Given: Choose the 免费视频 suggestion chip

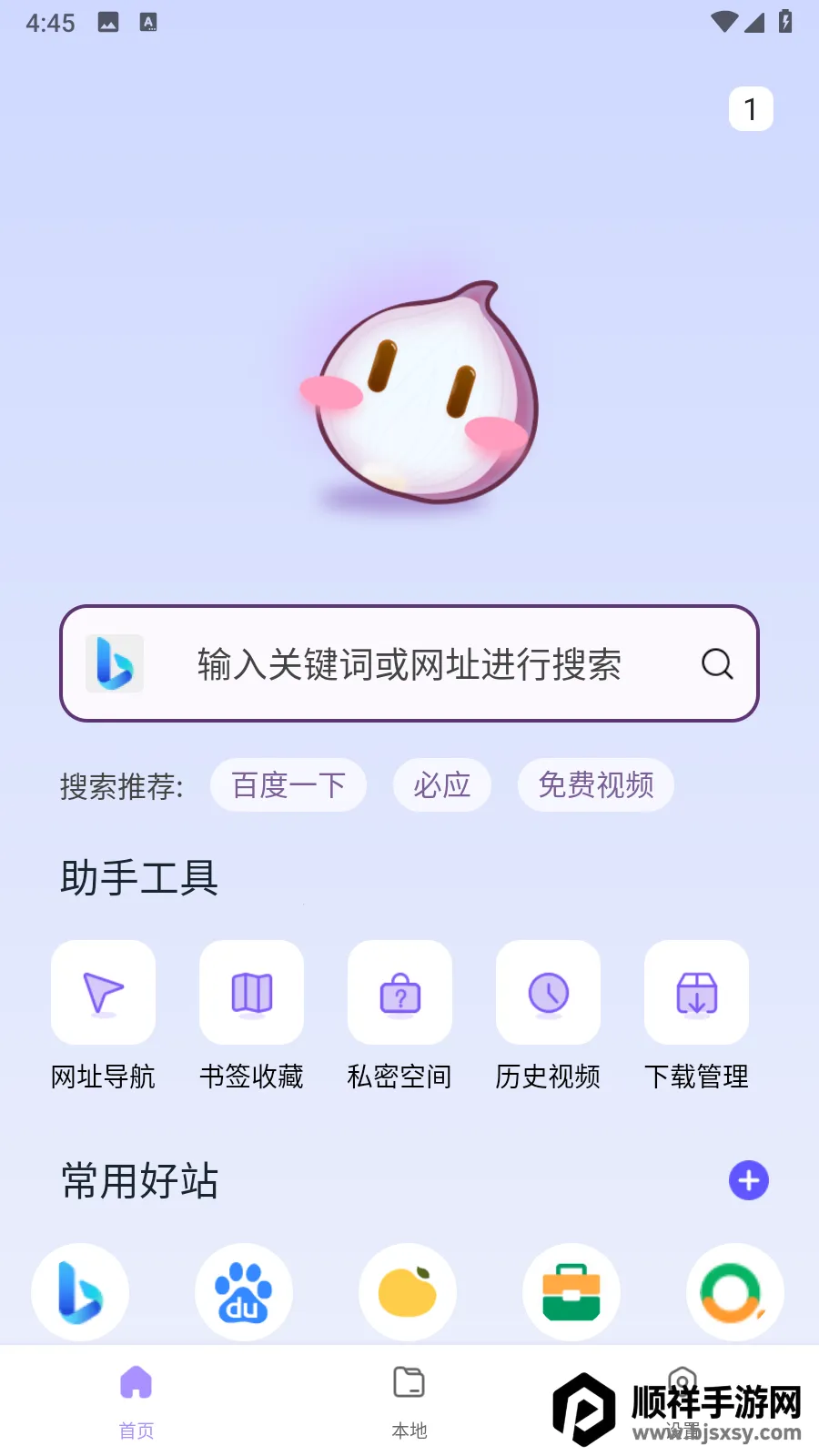Looking at the screenshot, I should coord(596,784).
